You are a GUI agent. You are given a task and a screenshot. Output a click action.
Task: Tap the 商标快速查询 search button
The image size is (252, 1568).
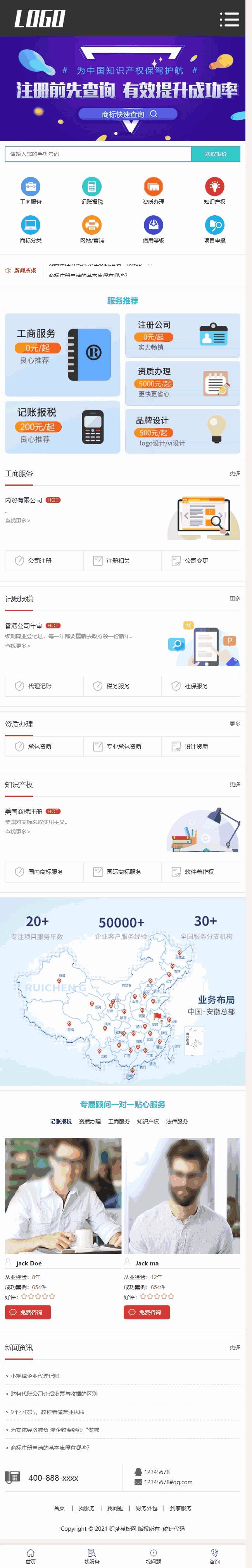point(128,114)
